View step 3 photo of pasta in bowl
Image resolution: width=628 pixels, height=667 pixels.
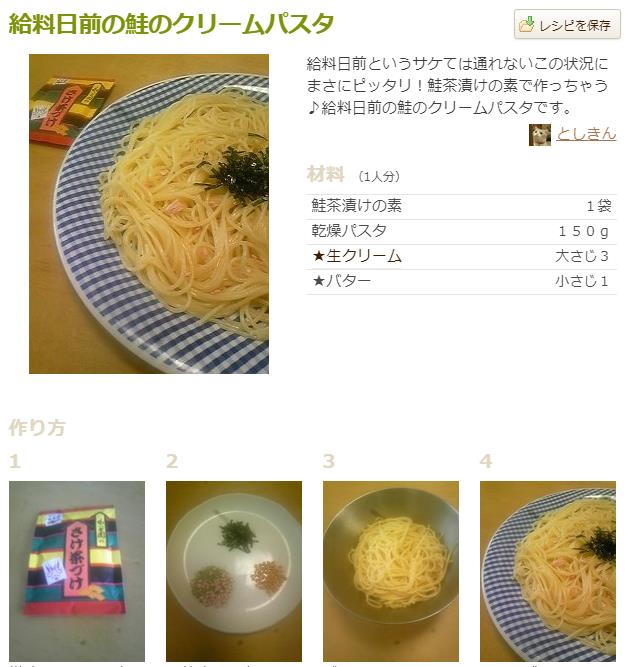click(391, 570)
